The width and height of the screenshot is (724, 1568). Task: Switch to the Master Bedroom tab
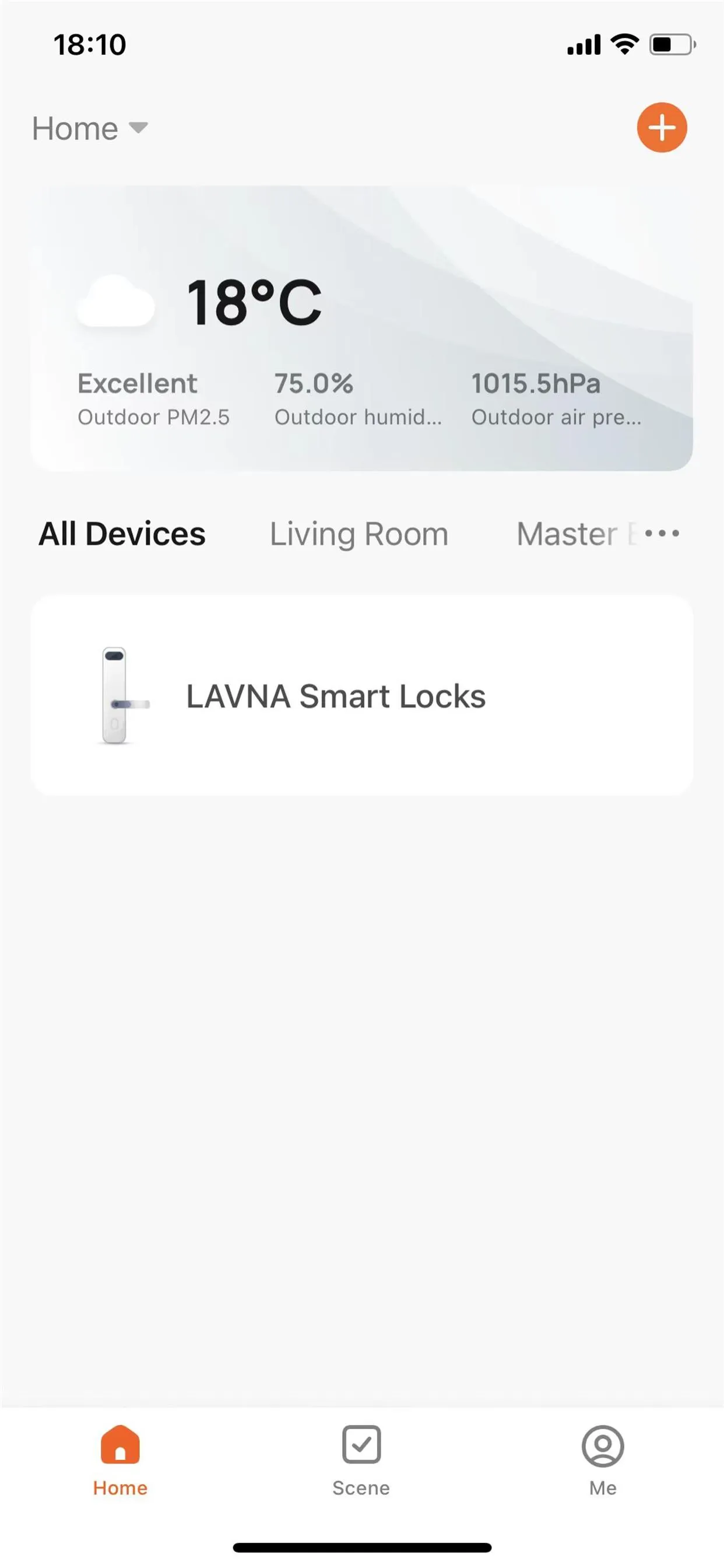coord(575,534)
